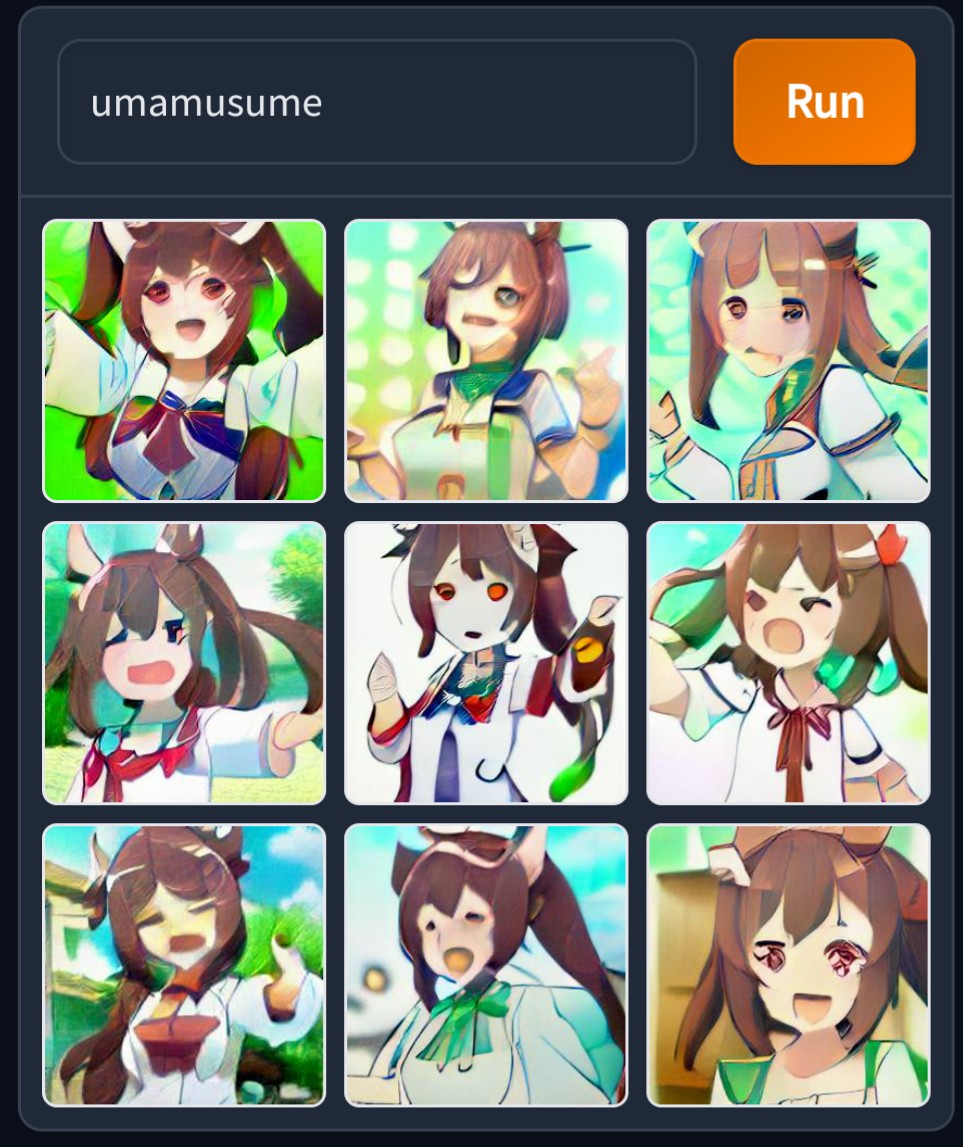The image size is (963, 1147).
Task: Open the top-right image with teal background
Action: [x=788, y=360]
